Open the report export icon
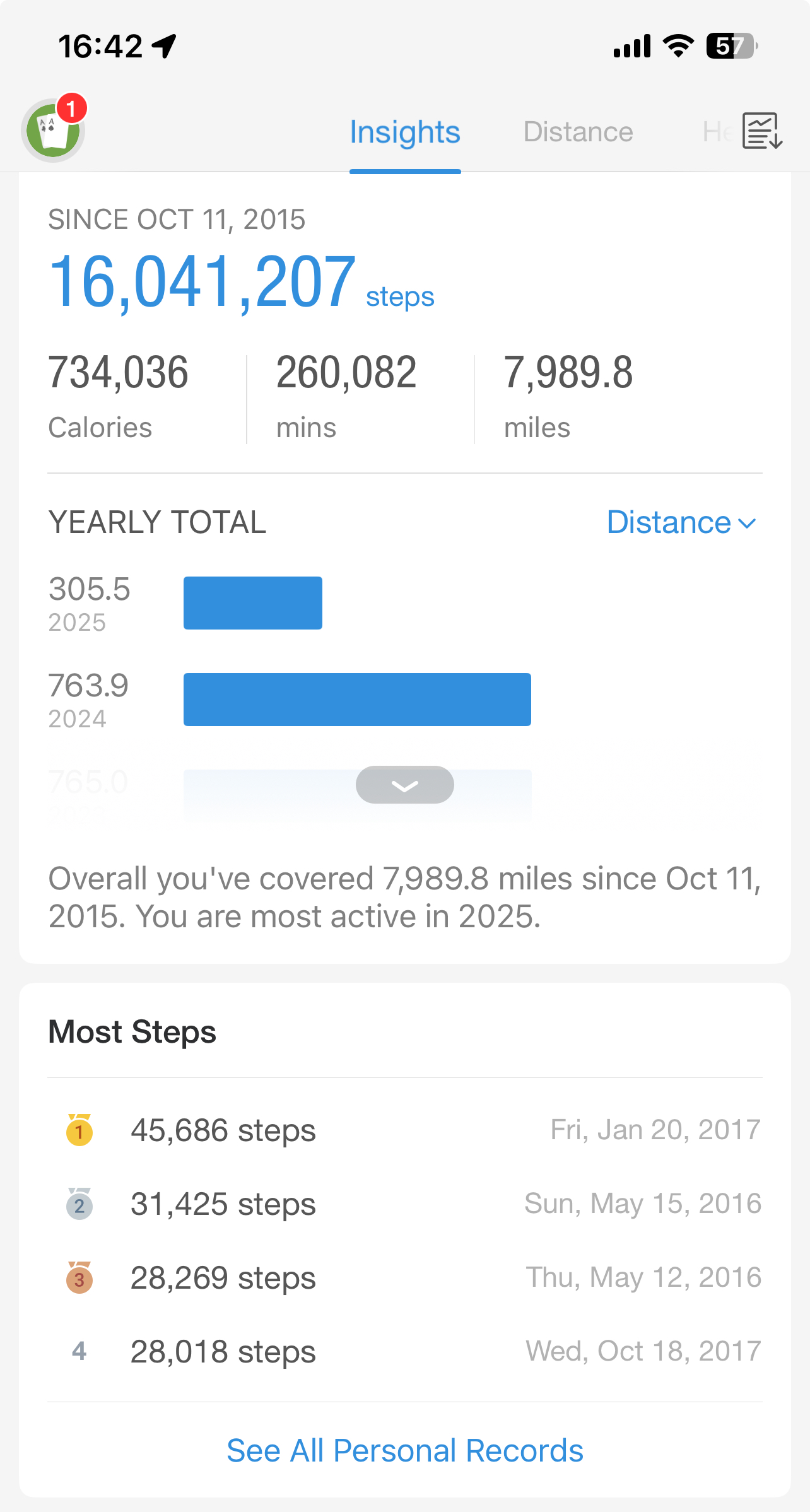Screen dimensions: 810x1512 (762, 131)
